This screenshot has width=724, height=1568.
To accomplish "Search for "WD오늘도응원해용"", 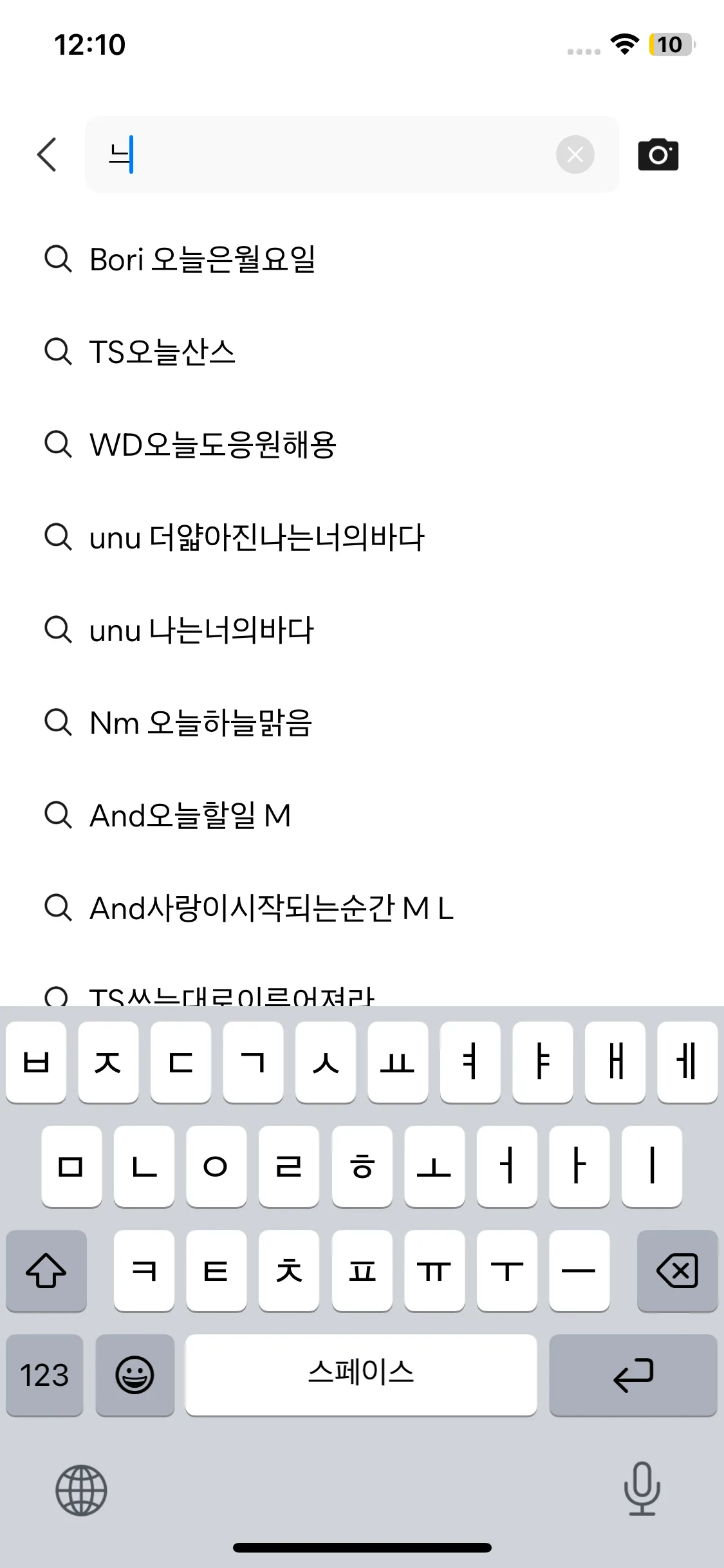I will click(x=212, y=445).
